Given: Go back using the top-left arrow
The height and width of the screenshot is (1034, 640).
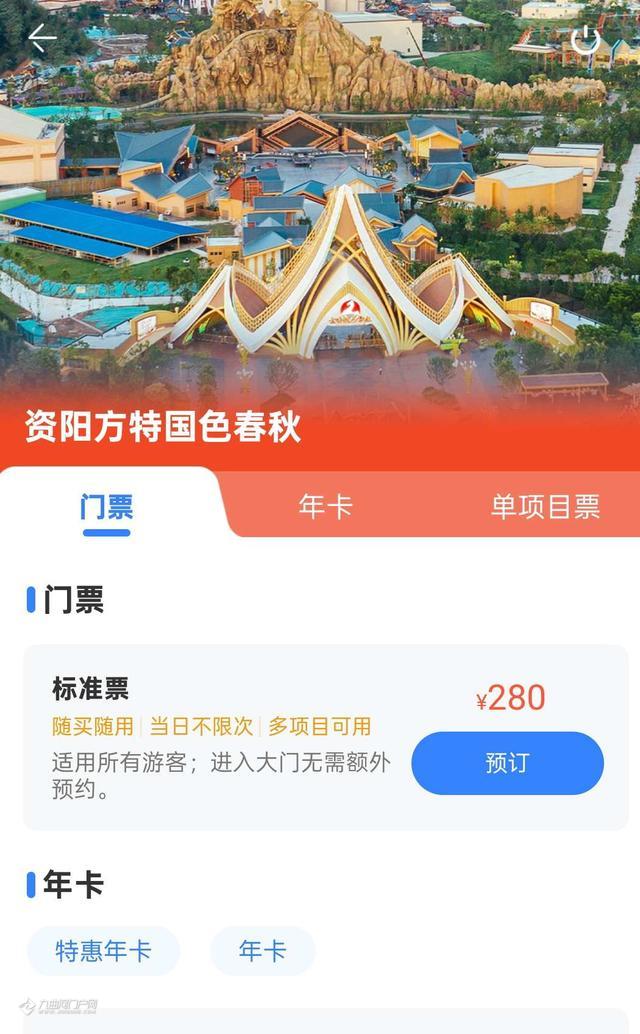Looking at the screenshot, I should click(x=42, y=39).
